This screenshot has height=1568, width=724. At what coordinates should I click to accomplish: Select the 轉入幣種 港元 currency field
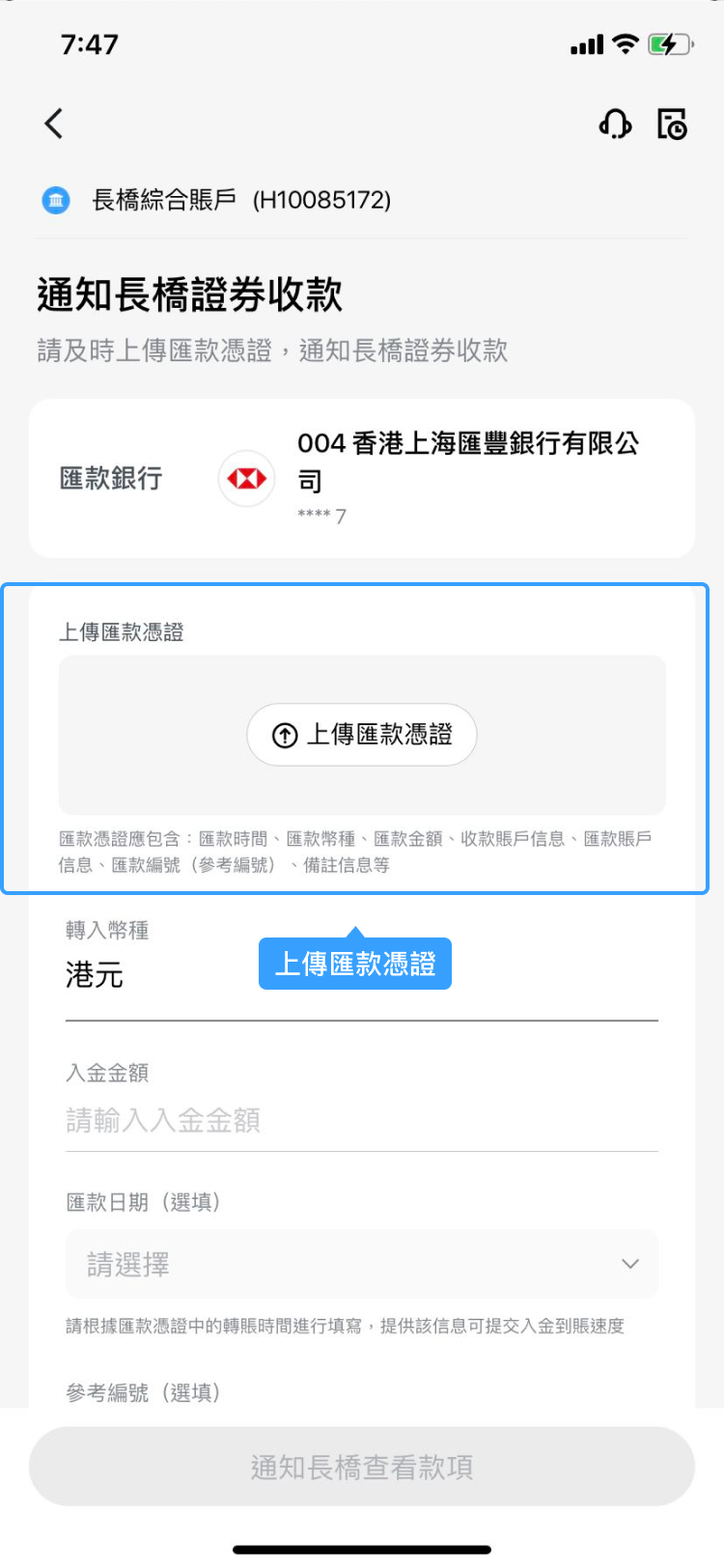click(x=154, y=975)
